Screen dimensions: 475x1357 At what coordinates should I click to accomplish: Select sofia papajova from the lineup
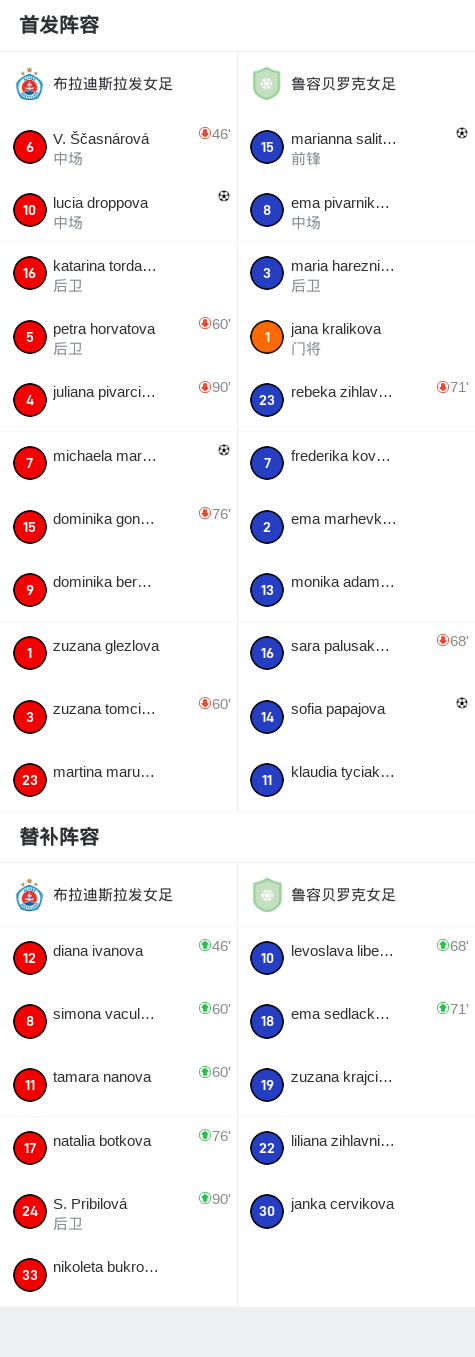(x=356, y=716)
